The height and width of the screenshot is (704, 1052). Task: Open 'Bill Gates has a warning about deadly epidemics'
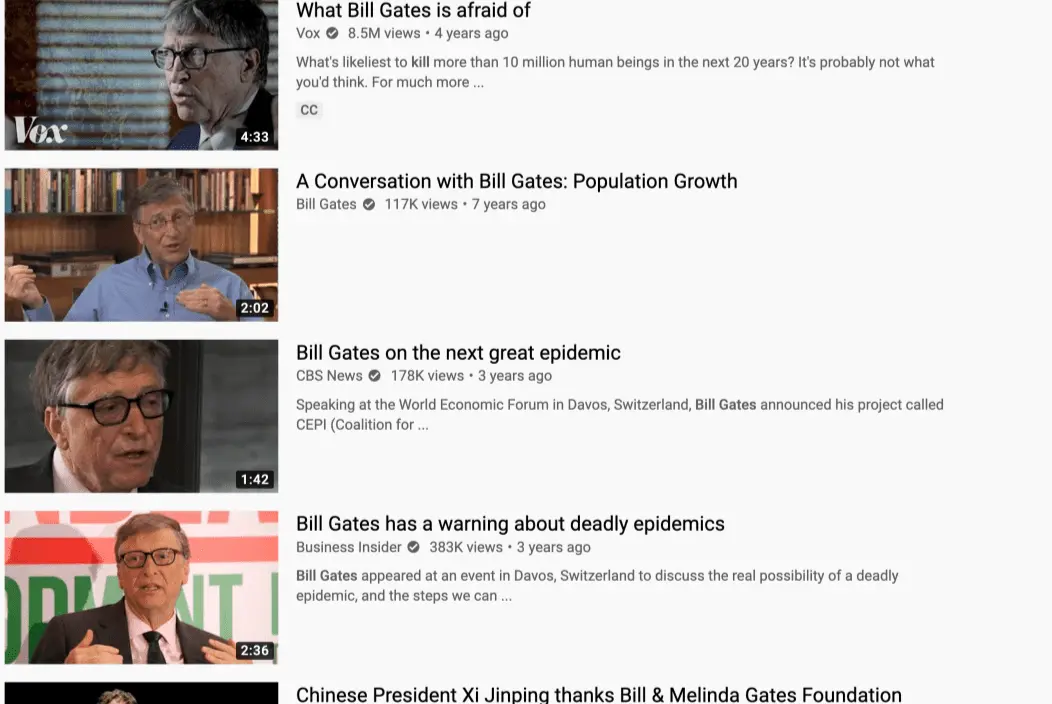tap(510, 524)
